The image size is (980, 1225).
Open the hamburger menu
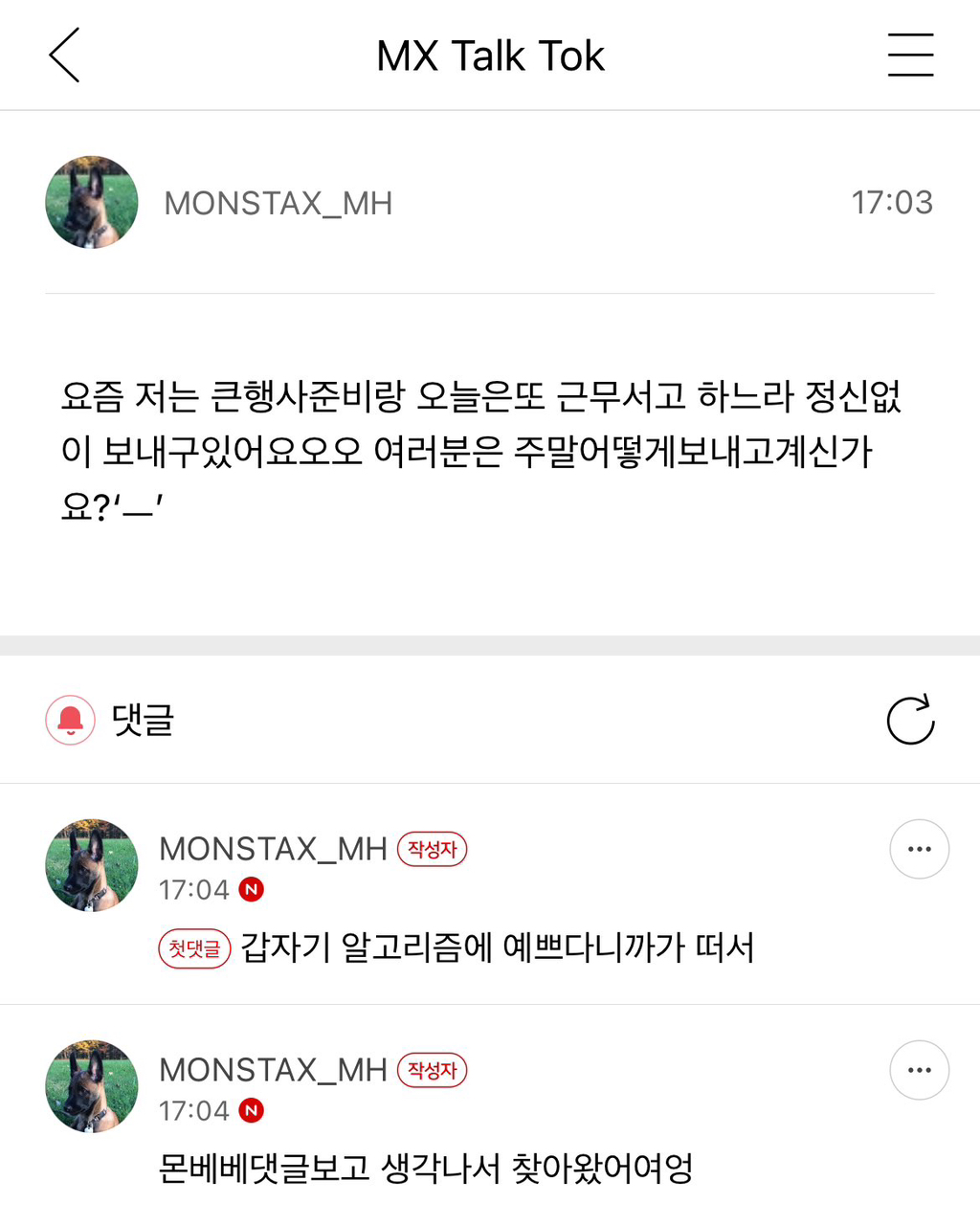click(910, 56)
